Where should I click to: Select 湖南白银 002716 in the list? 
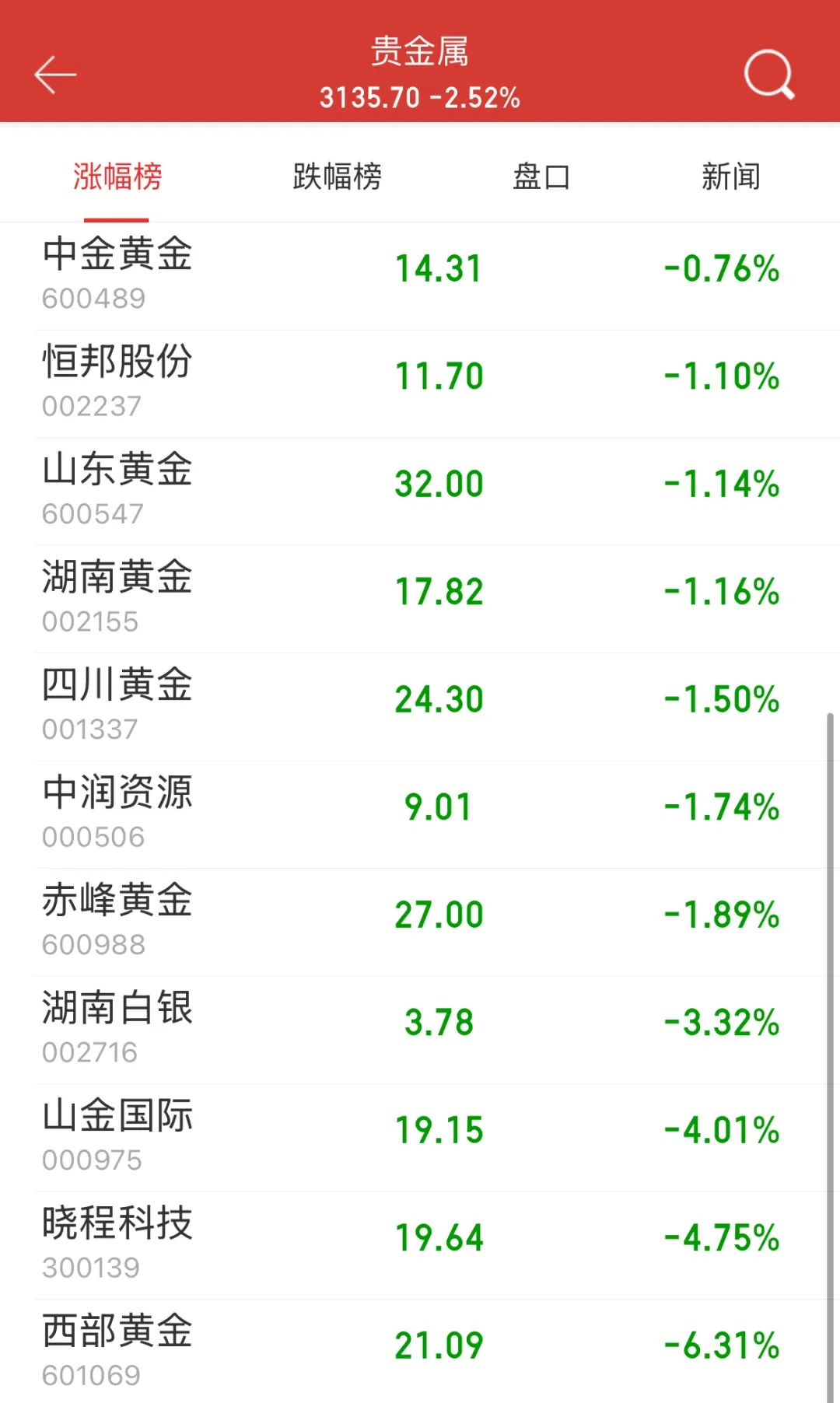click(x=420, y=1029)
